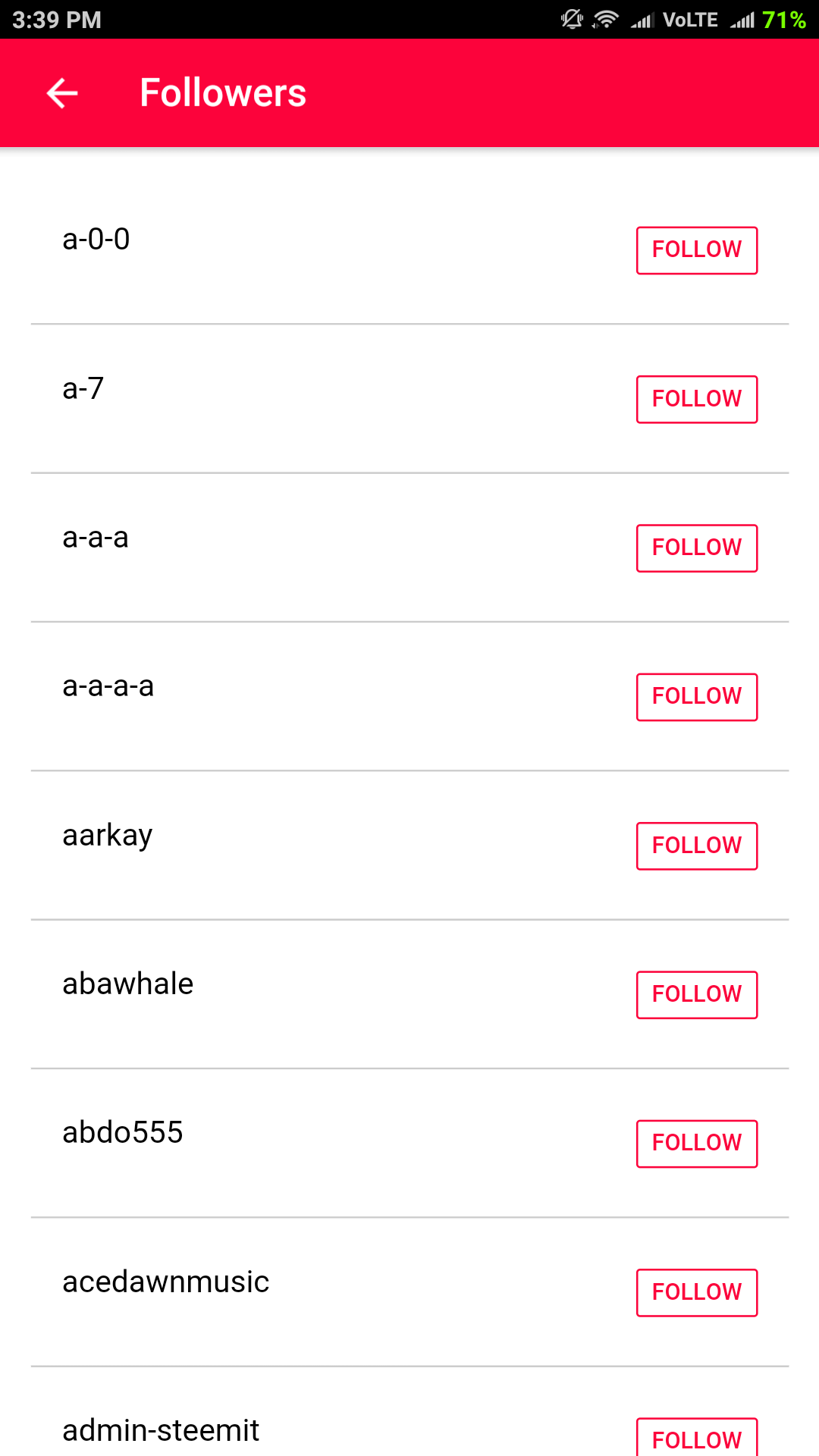
Task: Tap Follow next to a-7
Action: [x=697, y=399]
